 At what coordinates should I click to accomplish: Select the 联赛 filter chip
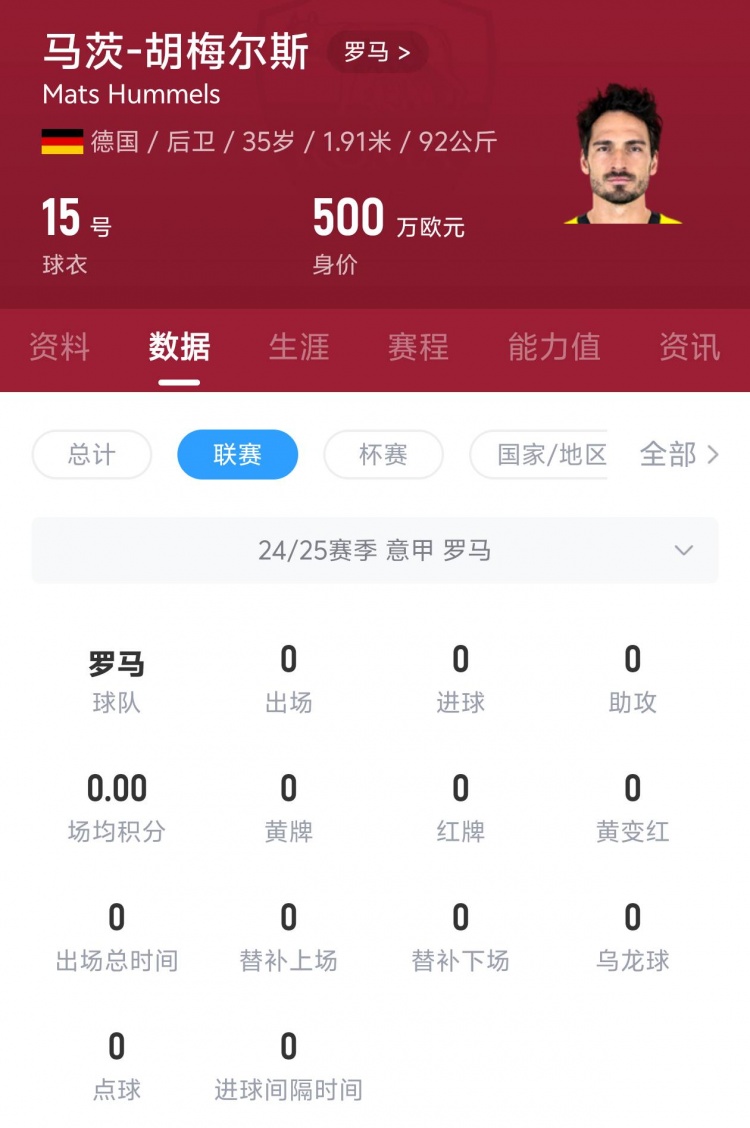(x=237, y=455)
